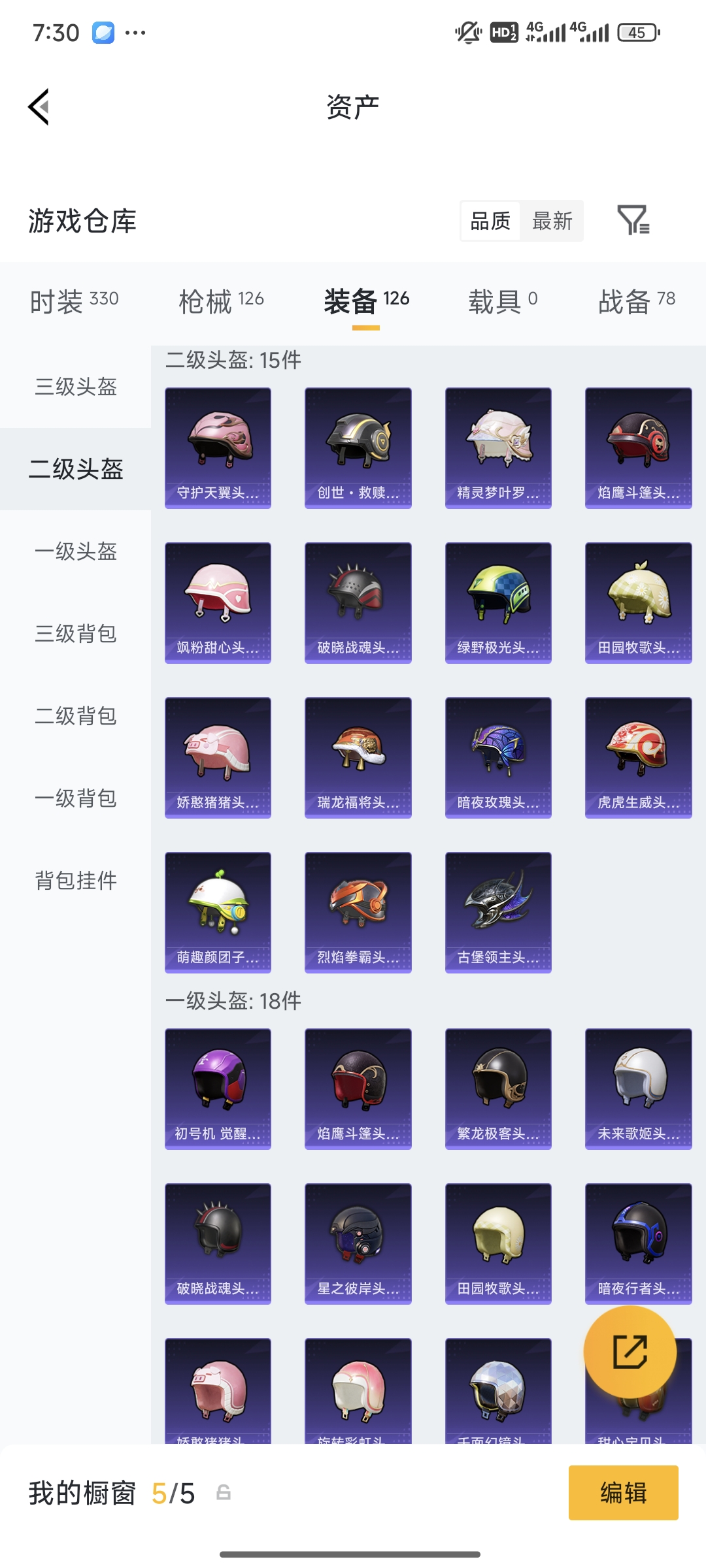The image size is (706, 1568).
Task: Switch sorting to 最新
Action: 552,221
